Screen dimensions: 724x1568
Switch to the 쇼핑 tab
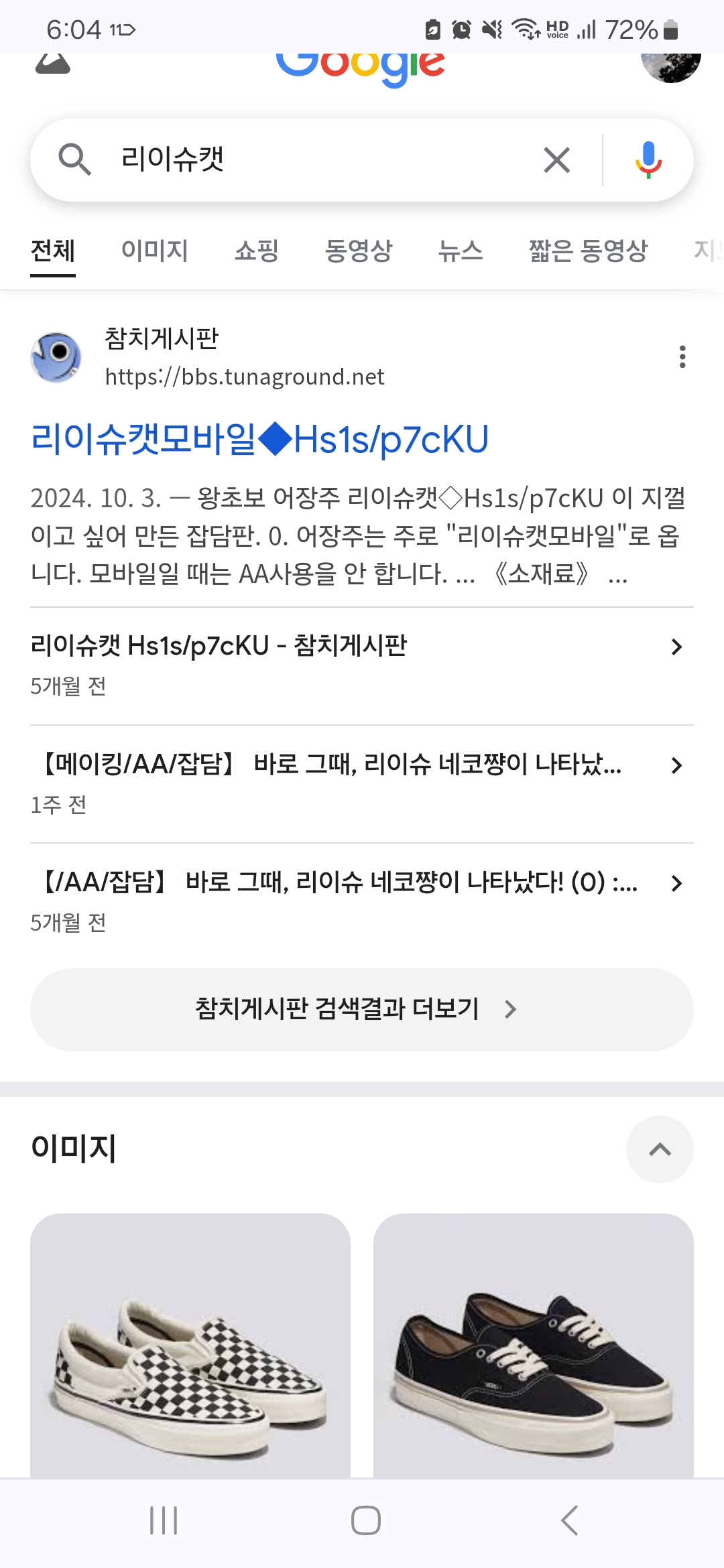click(x=256, y=251)
